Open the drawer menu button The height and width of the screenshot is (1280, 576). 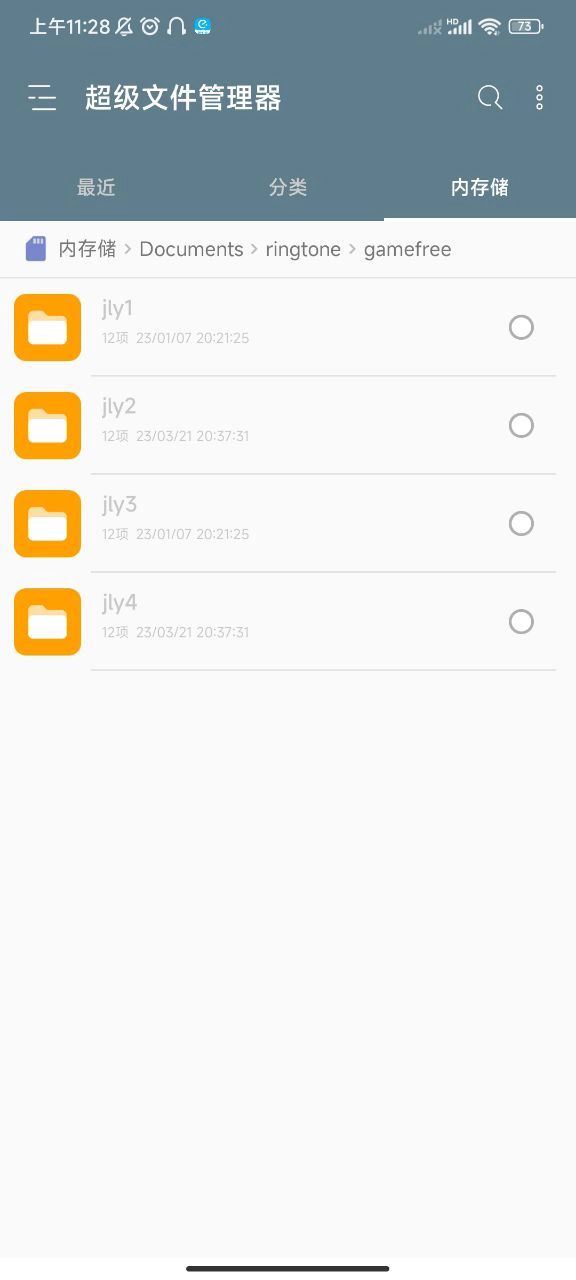click(41, 97)
